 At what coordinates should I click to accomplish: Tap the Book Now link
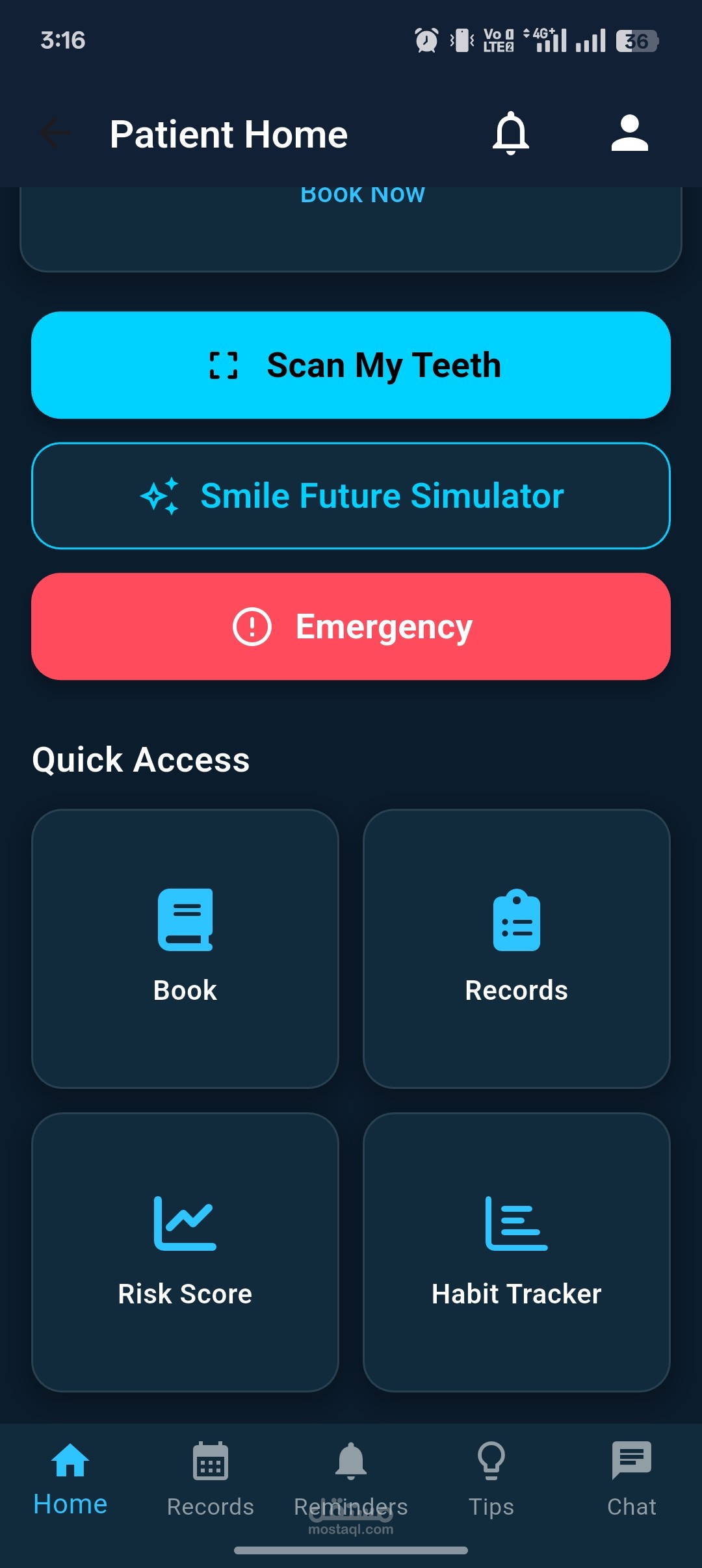362,195
